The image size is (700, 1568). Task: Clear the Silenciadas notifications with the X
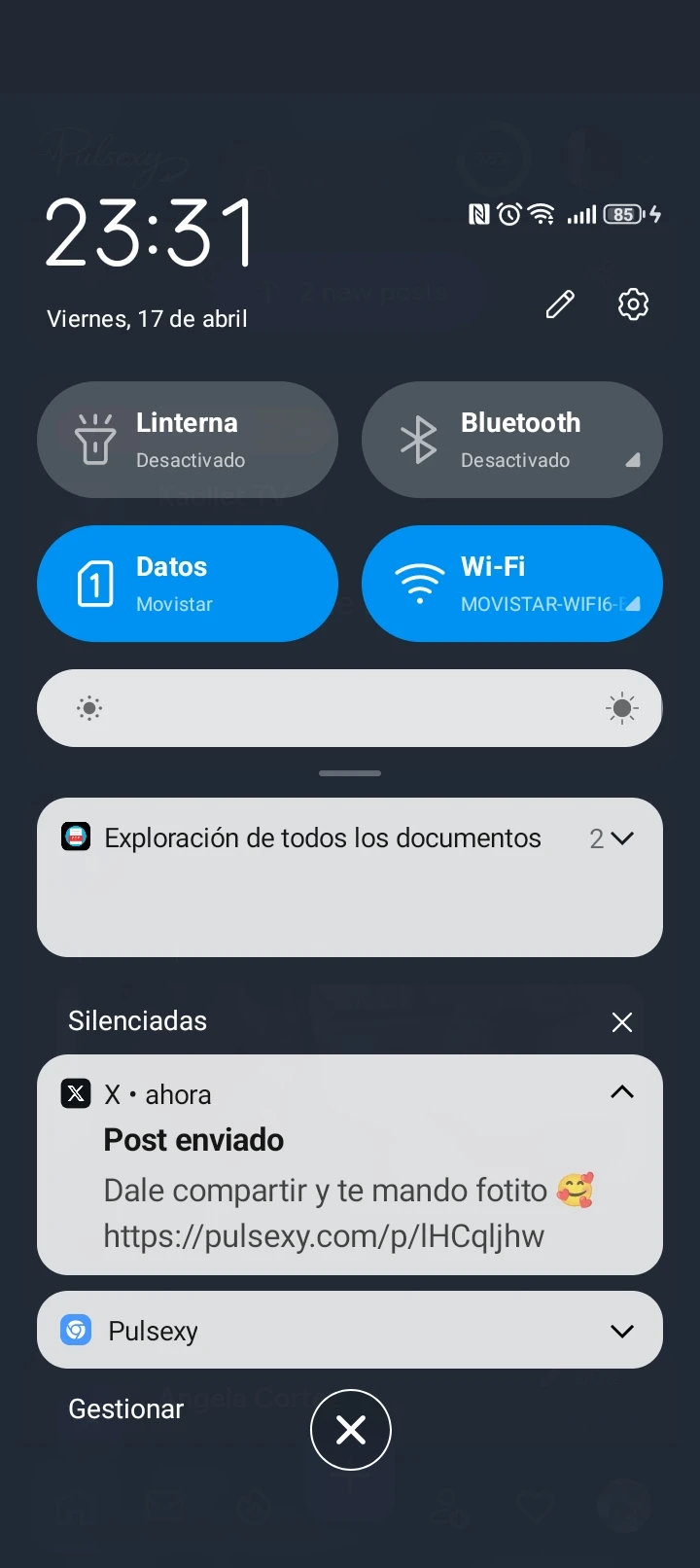[x=622, y=1021]
